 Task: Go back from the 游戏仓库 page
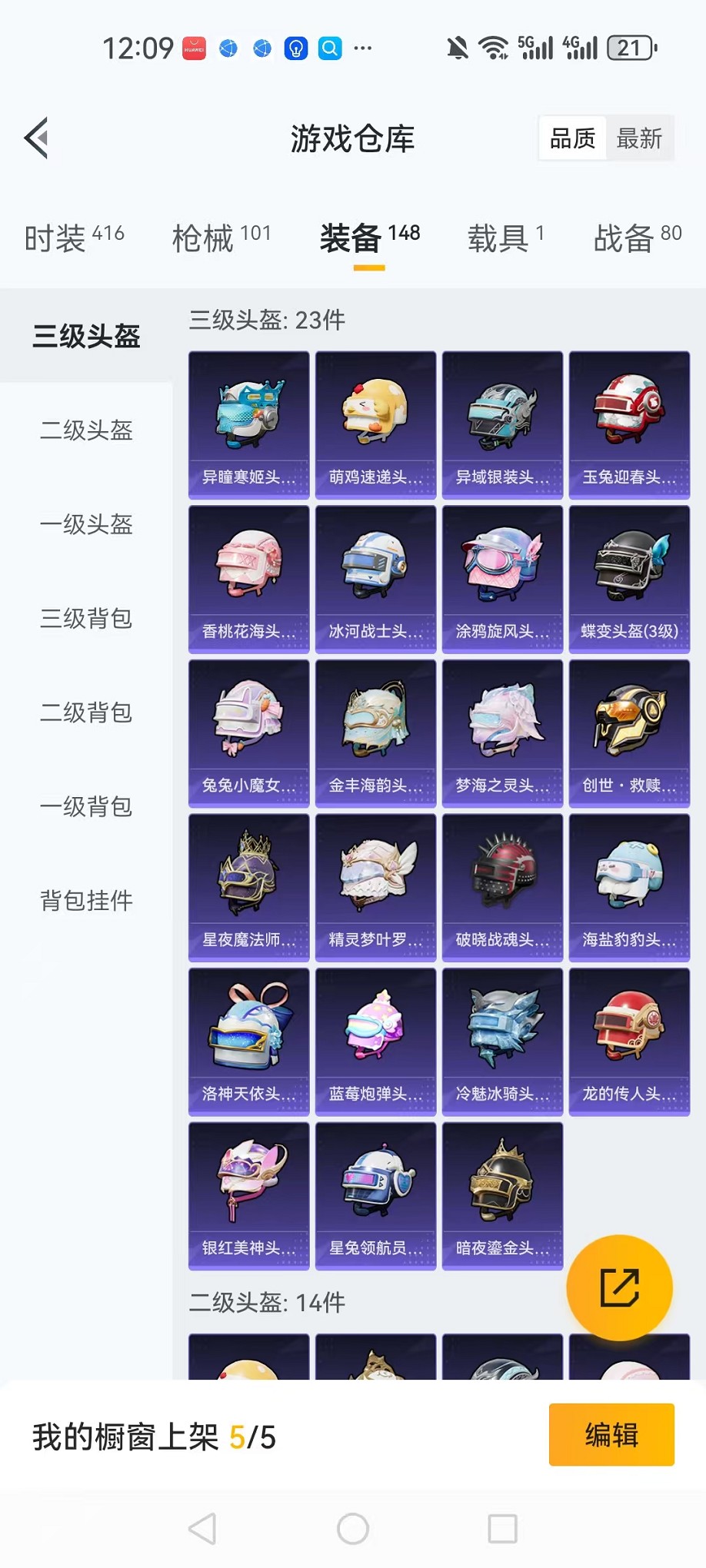click(x=37, y=138)
